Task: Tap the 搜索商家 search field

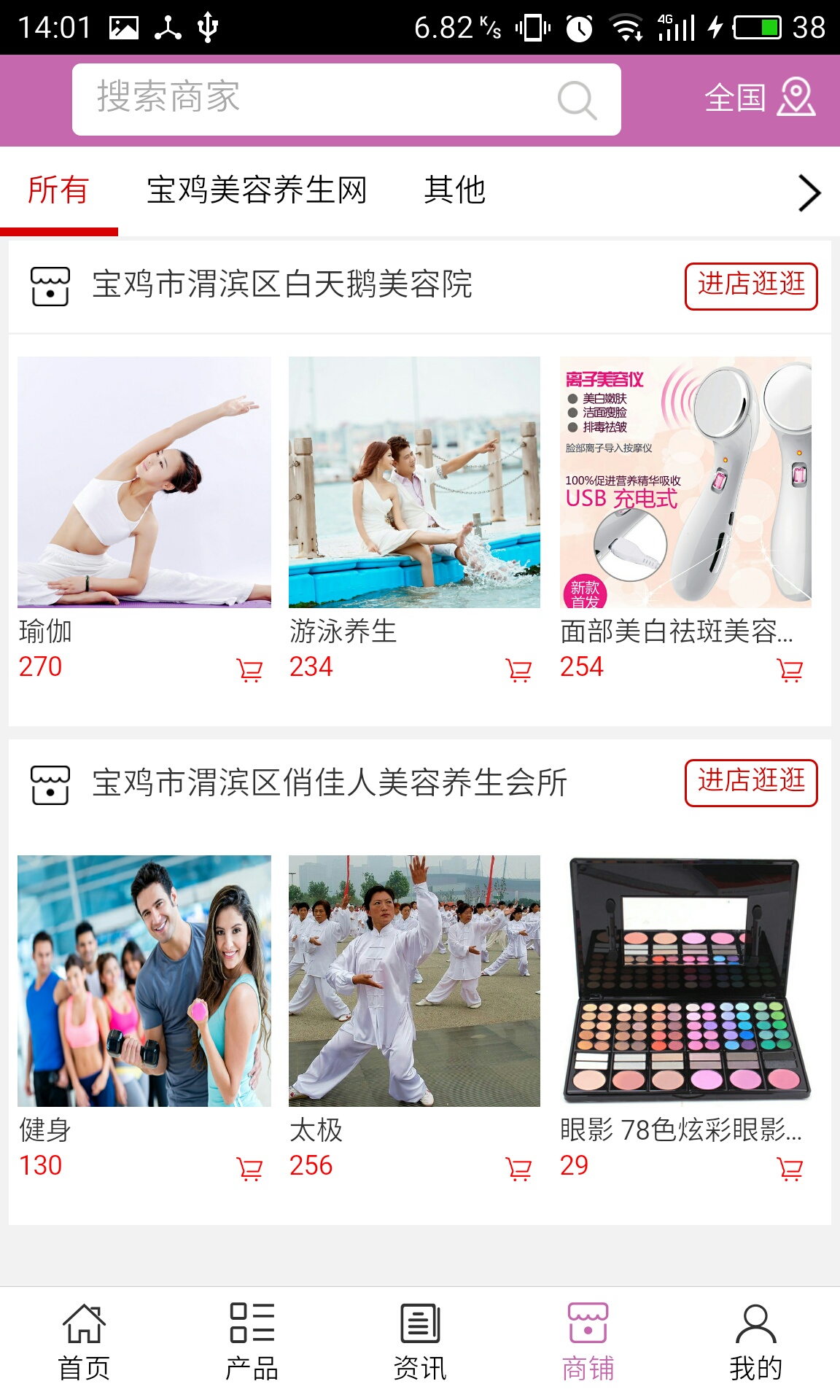Action: pyautogui.click(x=321, y=99)
